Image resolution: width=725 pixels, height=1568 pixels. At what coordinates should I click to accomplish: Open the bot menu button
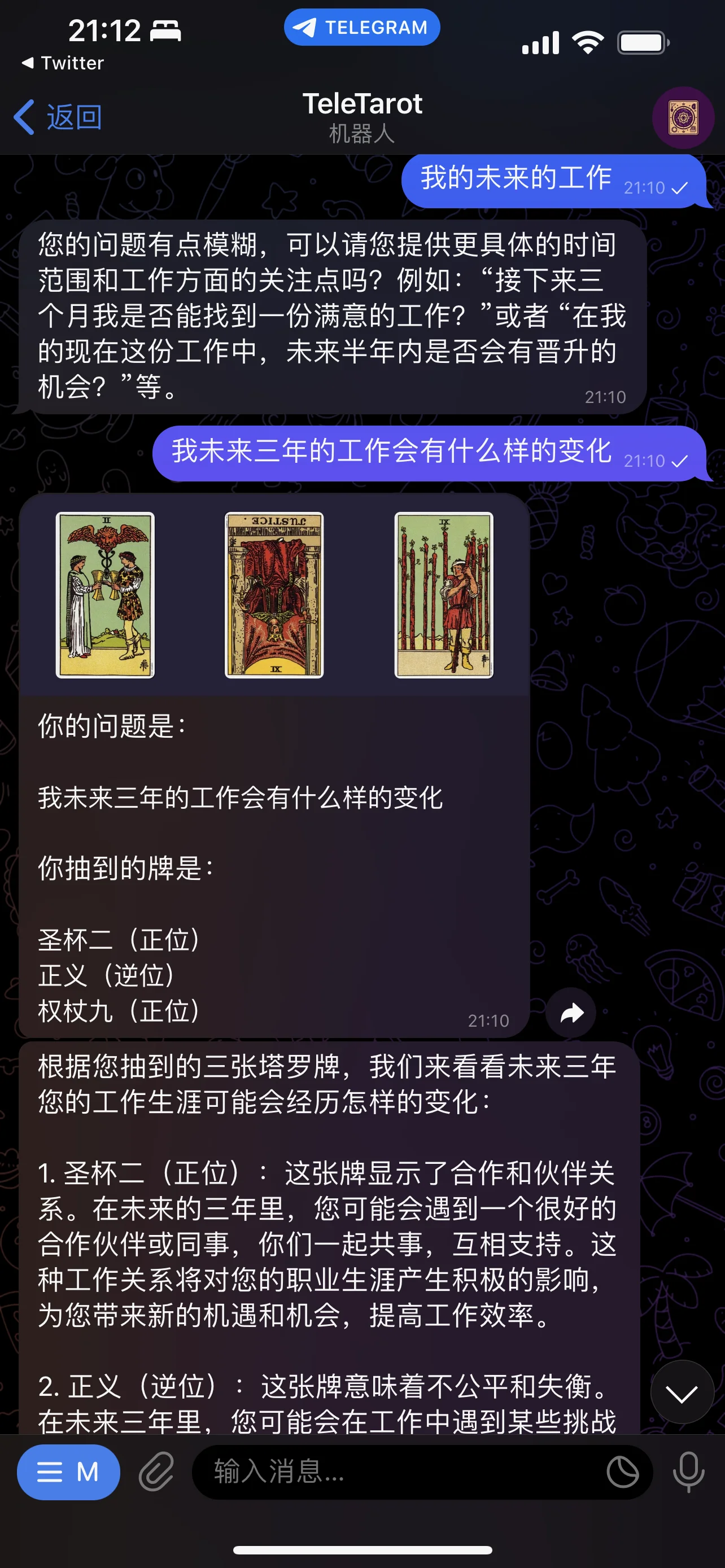[68, 1472]
